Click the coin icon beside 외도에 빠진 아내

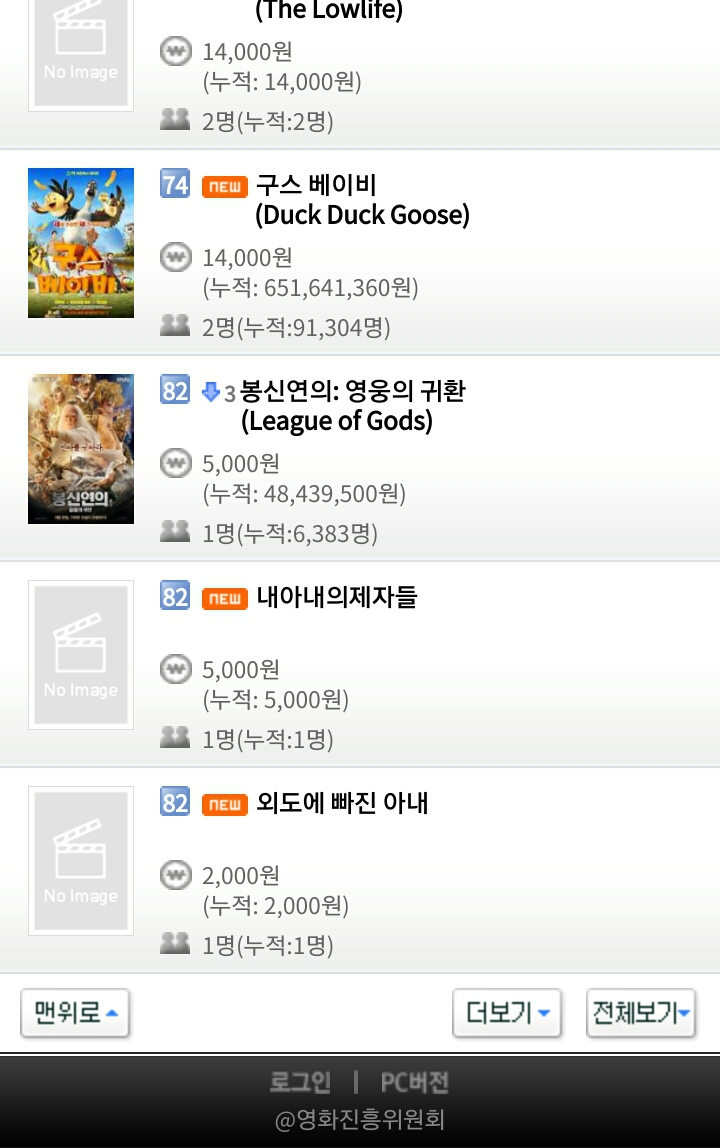[175, 875]
